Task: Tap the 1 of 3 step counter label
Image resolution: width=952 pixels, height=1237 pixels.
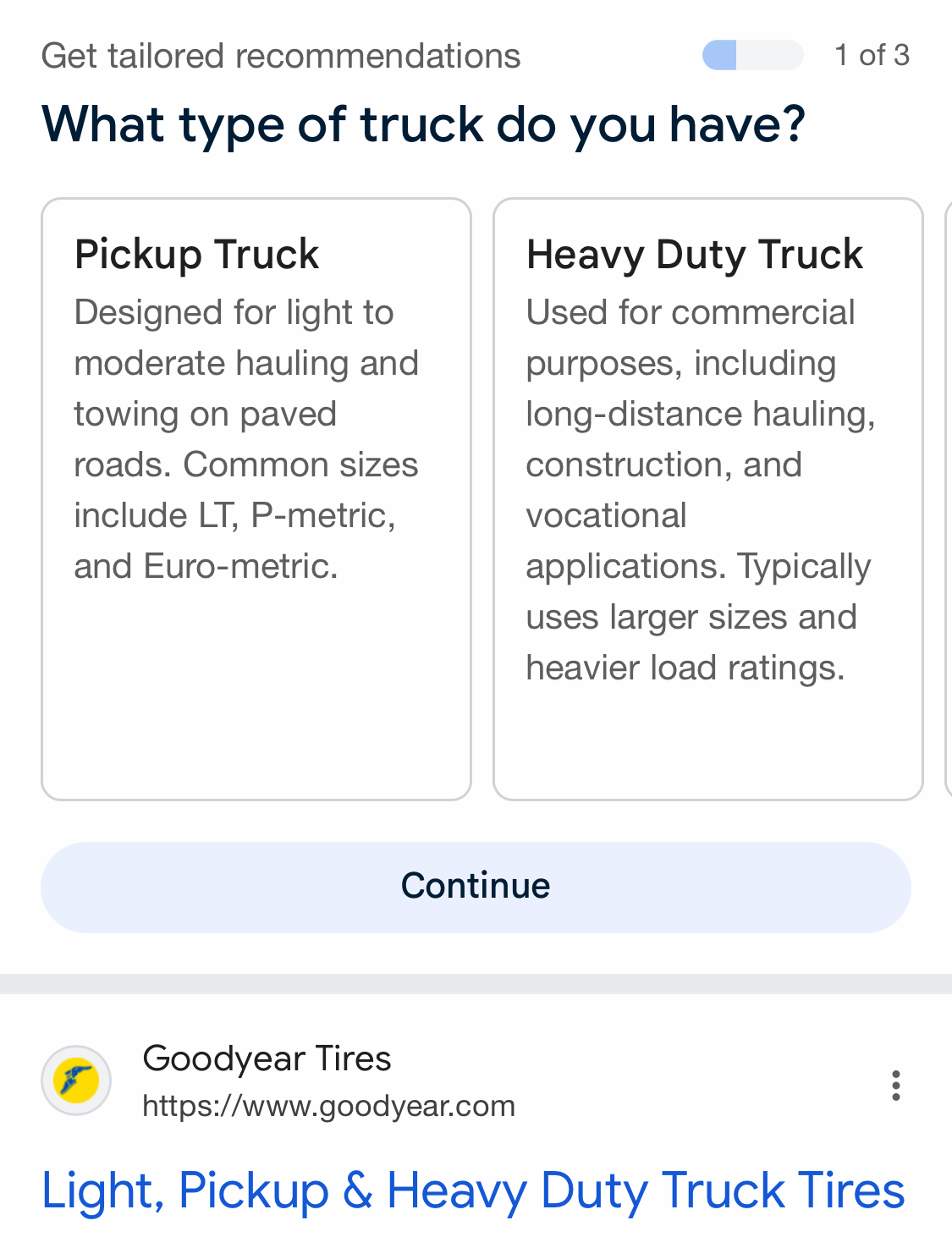Action: pyautogui.click(x=872, y=55)
